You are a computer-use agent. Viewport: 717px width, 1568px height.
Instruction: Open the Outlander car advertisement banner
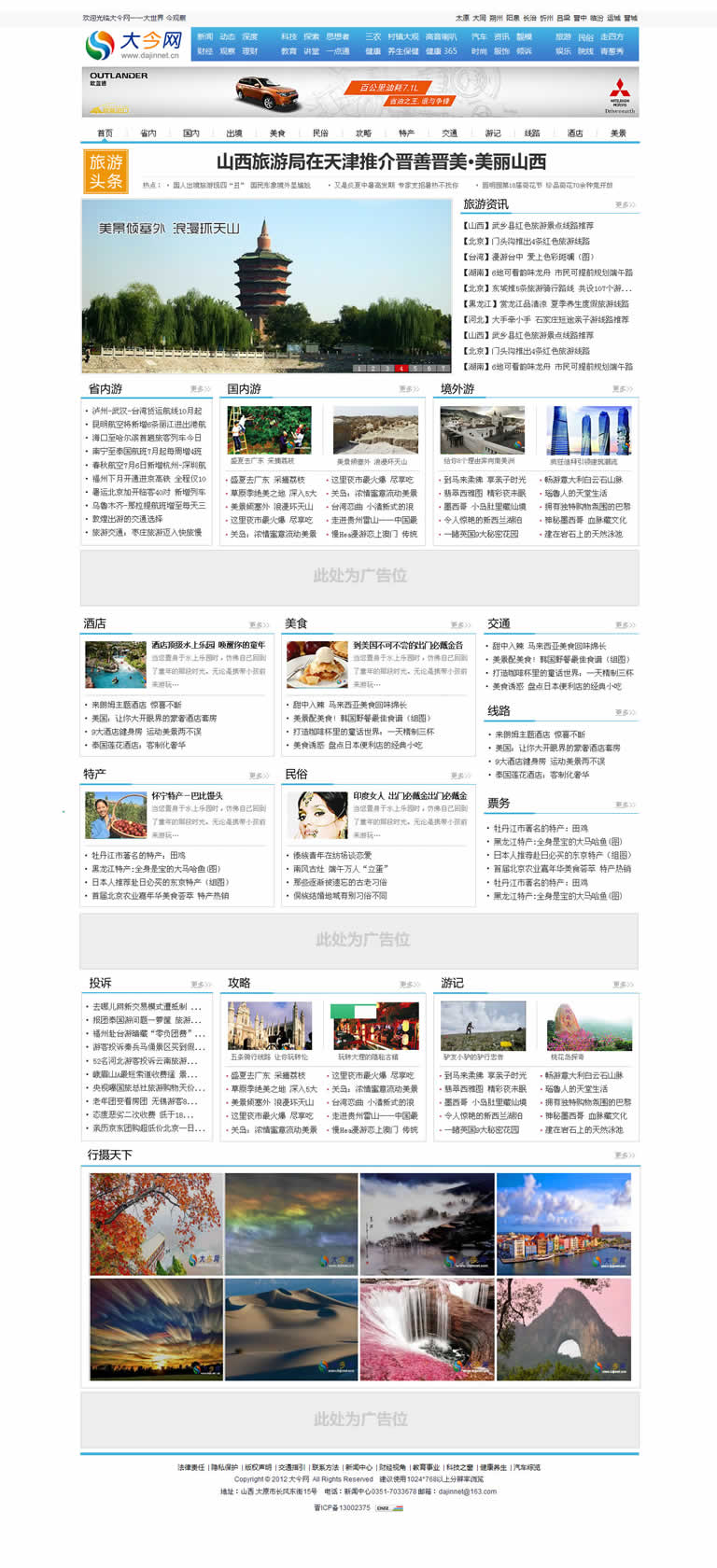pyautogui.click(x=359, y=91)
